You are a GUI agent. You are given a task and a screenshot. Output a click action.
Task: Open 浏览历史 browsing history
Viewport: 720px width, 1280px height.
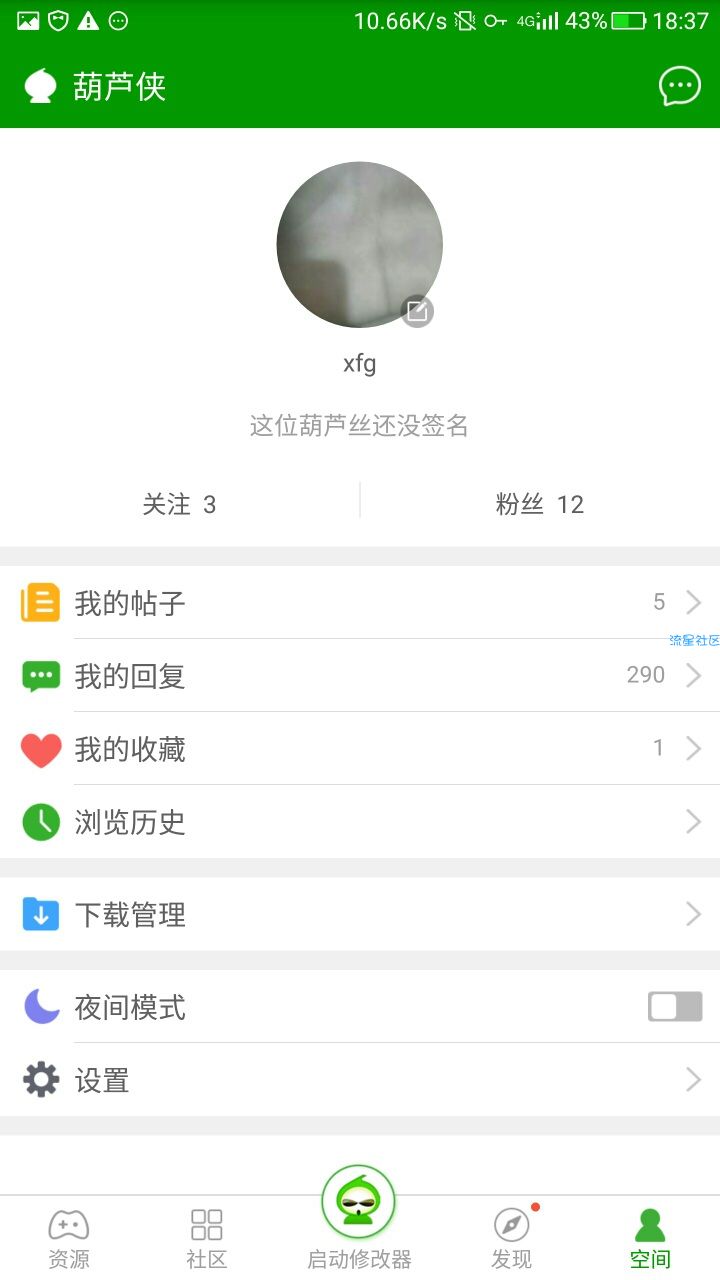click(360, 821)
